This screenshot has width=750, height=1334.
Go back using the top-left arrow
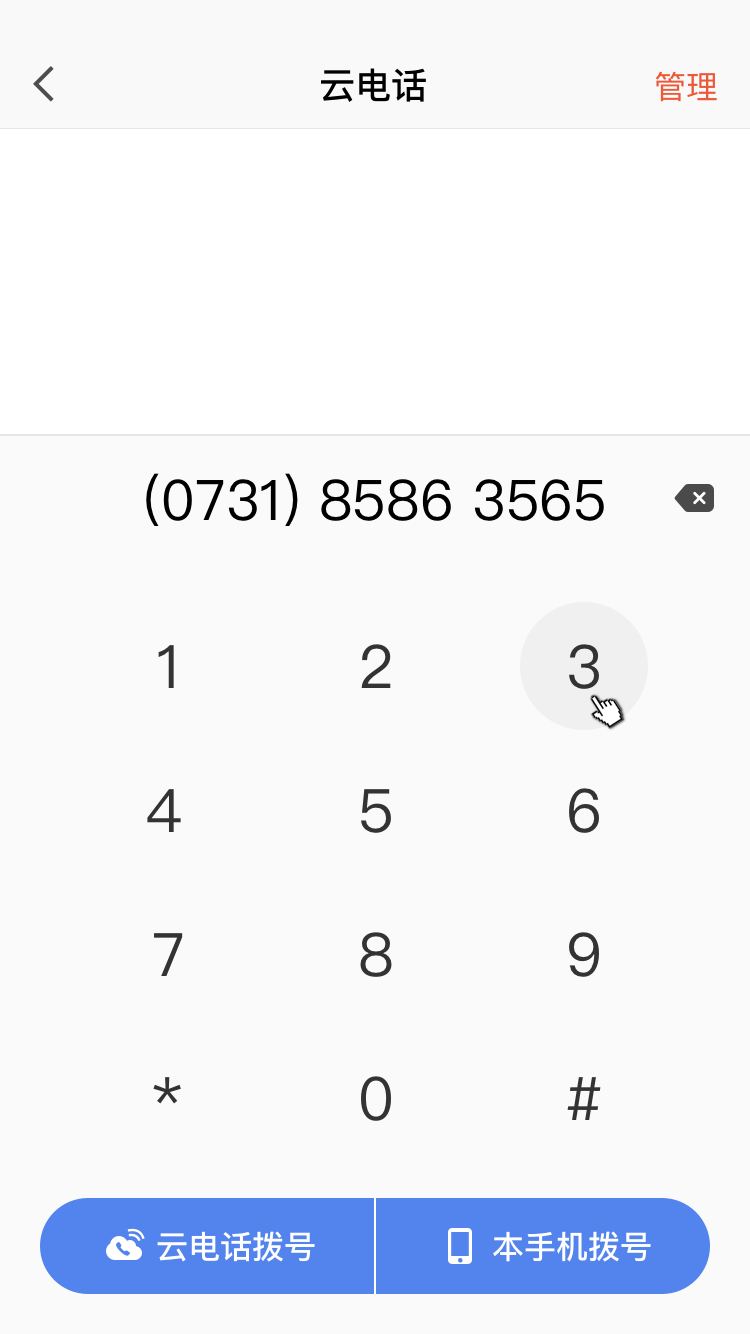tap(44, 85)
